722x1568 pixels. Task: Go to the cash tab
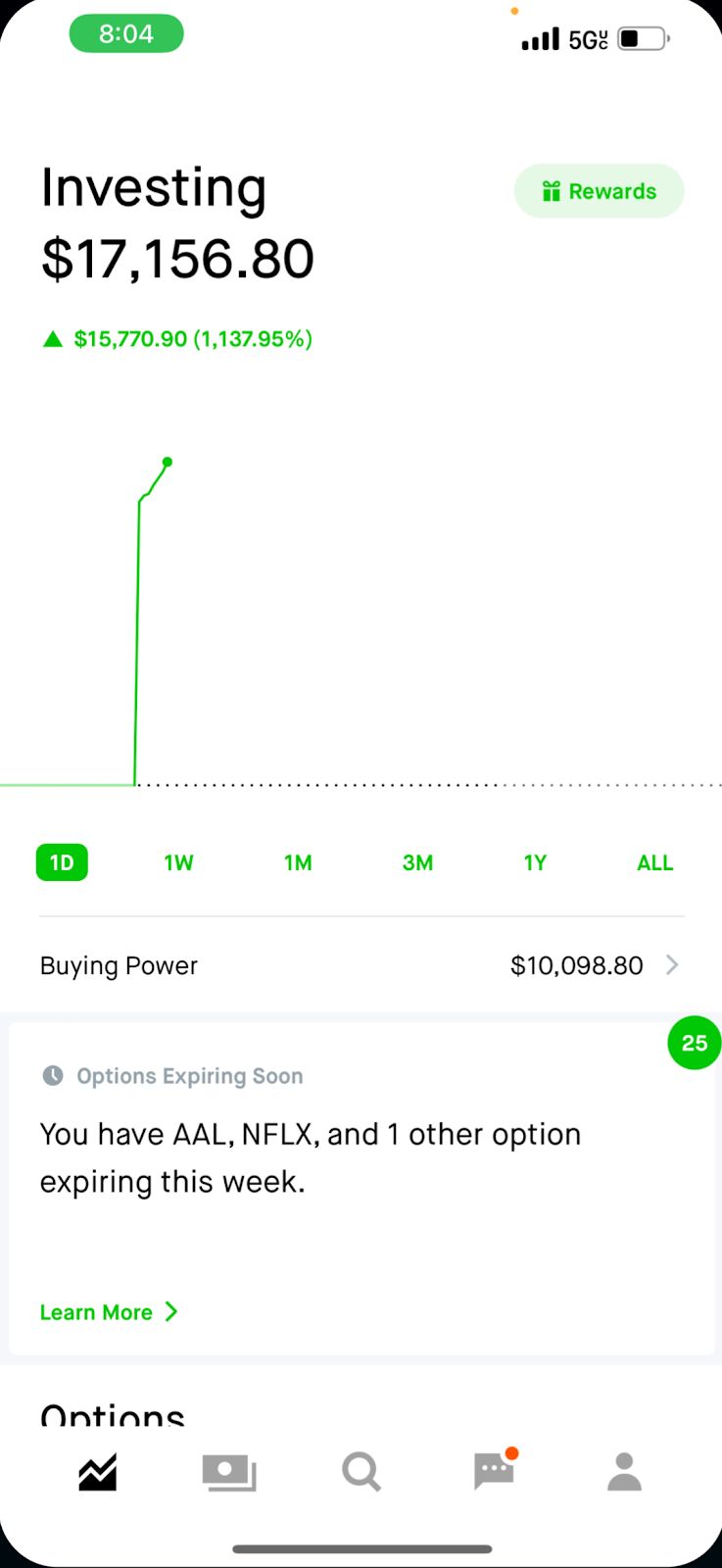pos(229,1472)
